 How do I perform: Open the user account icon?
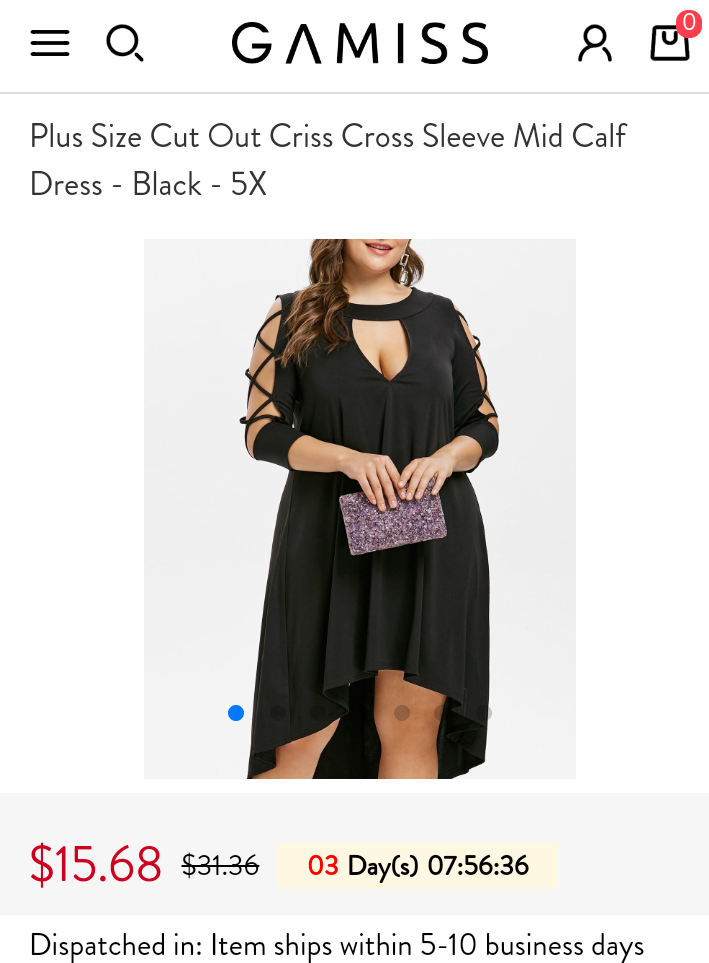pyautogui.click(x=595, y=43)
